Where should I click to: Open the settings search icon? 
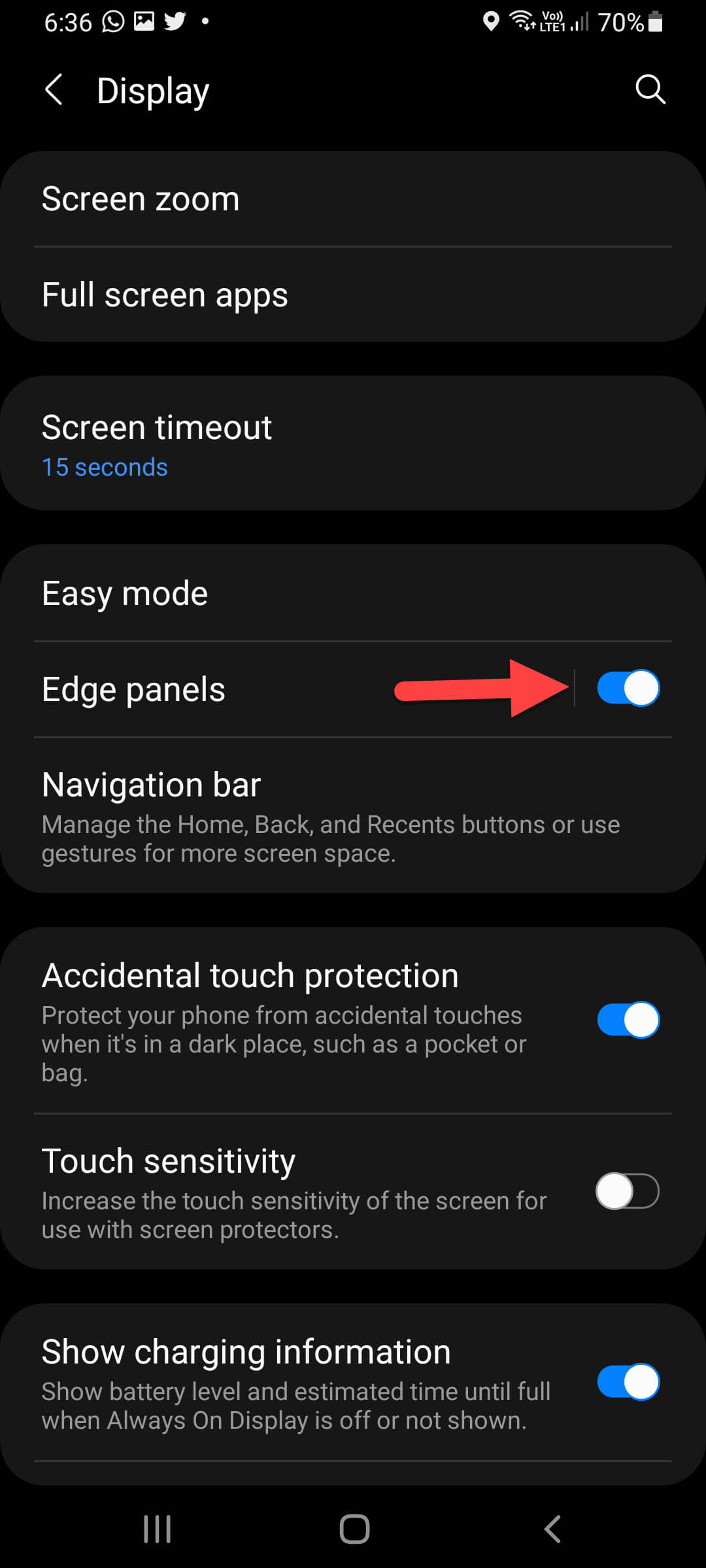650,90
